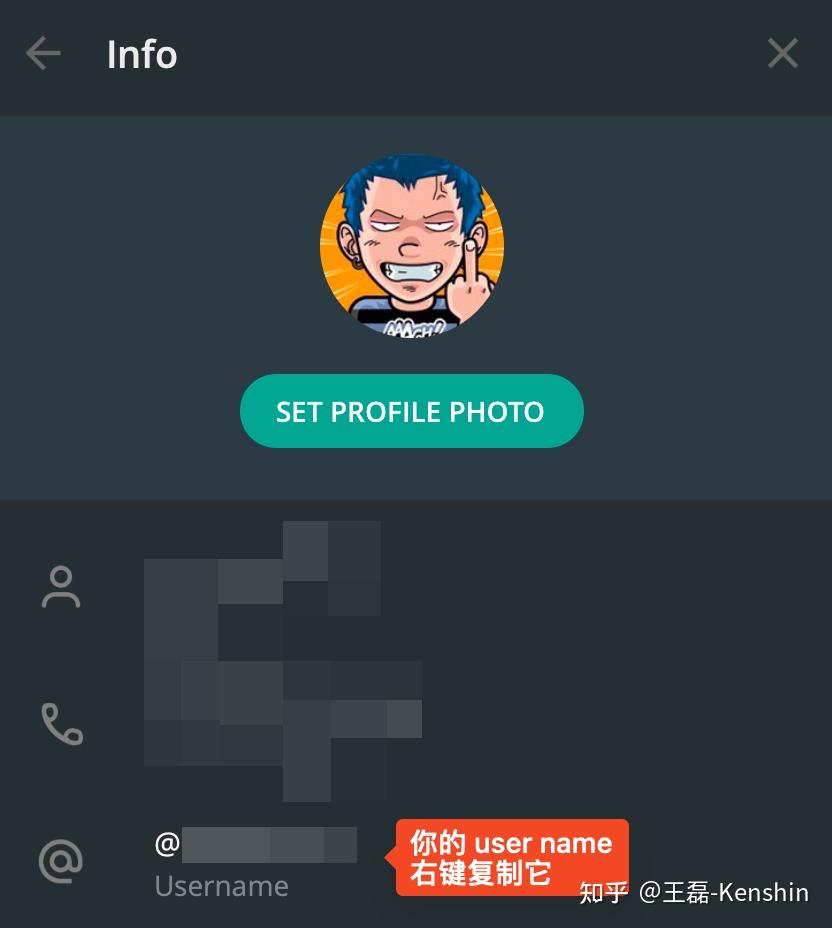The width and height of the screenshot is (832, 928).
Task: Close the Info panel
Action: pos(782,54)
